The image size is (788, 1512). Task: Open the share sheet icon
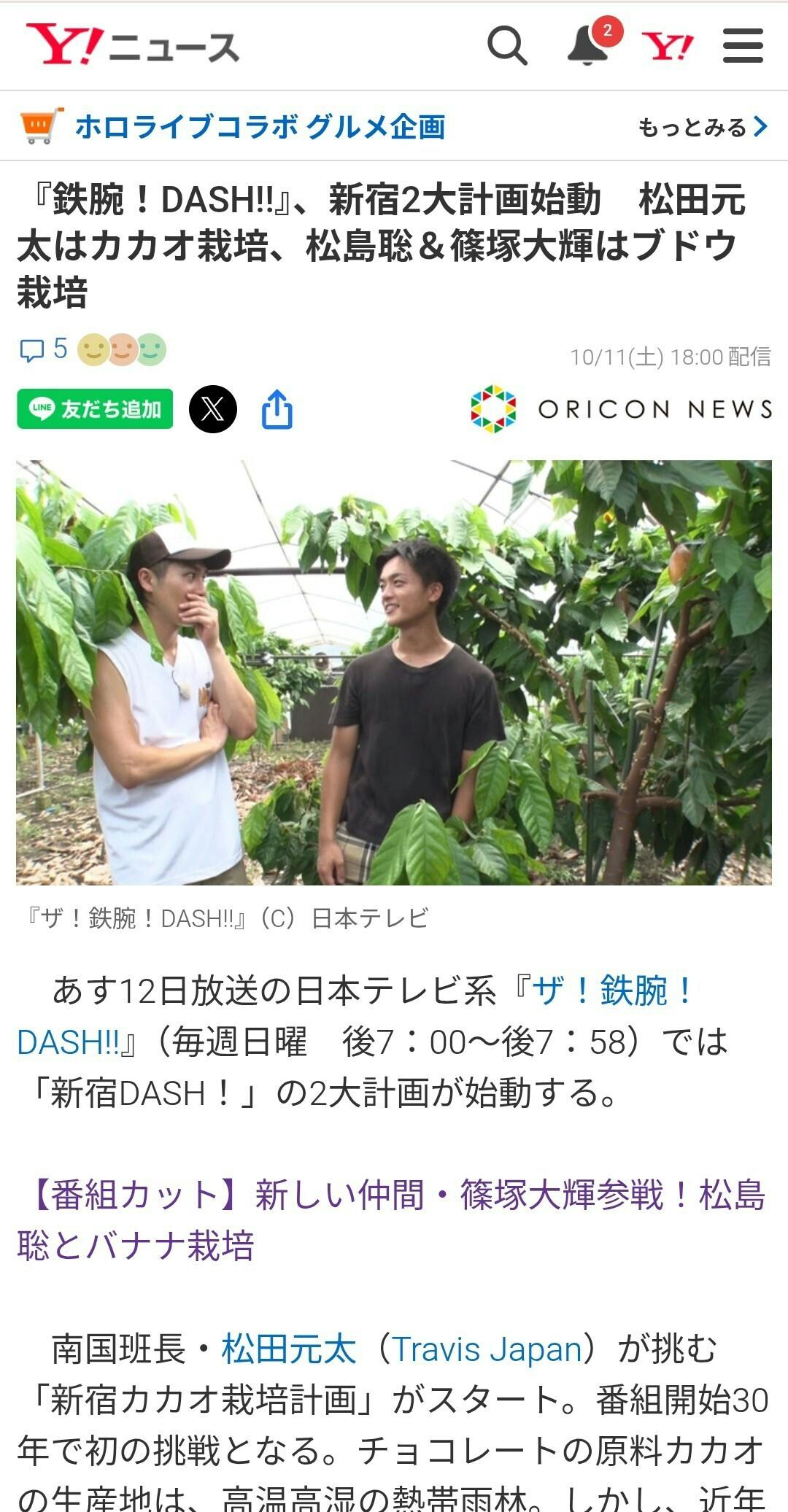pos(277,409)
